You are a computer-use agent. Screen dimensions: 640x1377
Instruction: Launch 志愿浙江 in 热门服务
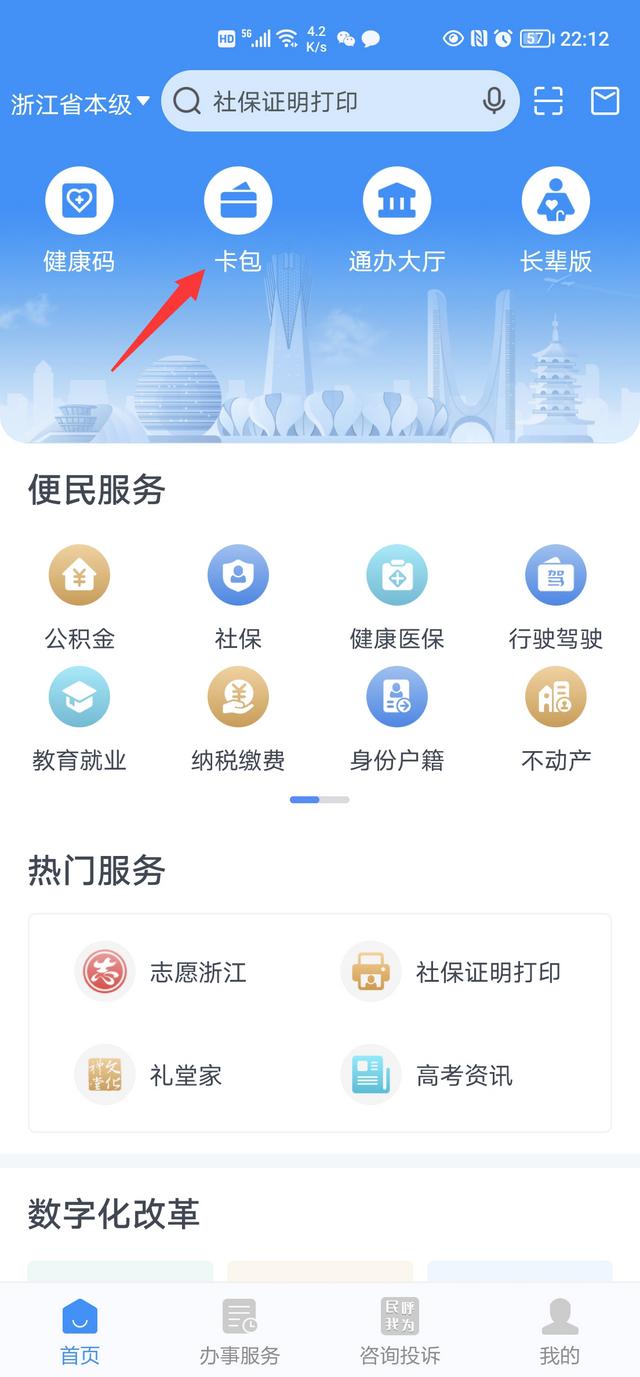pyautogui.click(x=160, y=972)
